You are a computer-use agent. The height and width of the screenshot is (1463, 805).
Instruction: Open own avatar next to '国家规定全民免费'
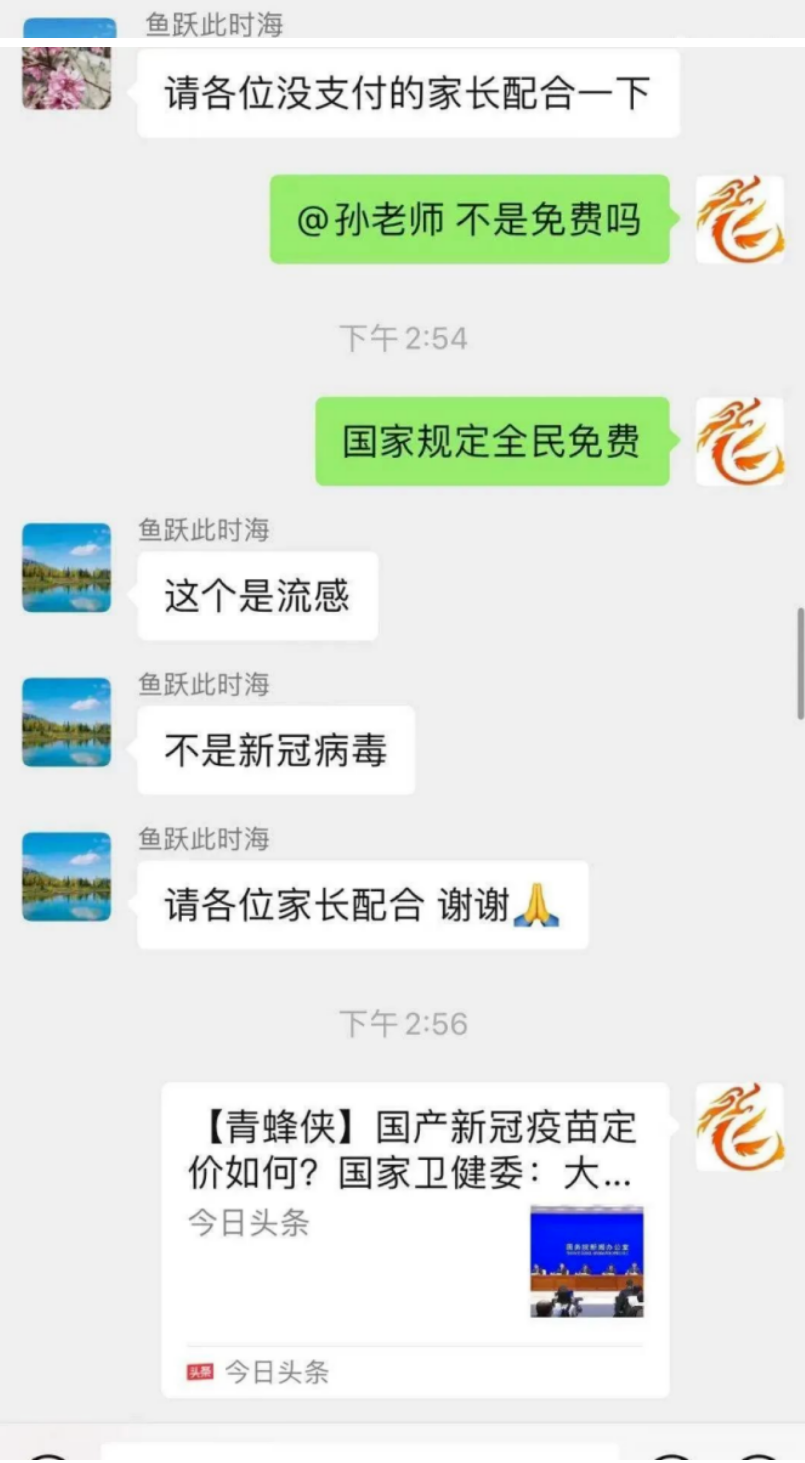click(740, 441)
